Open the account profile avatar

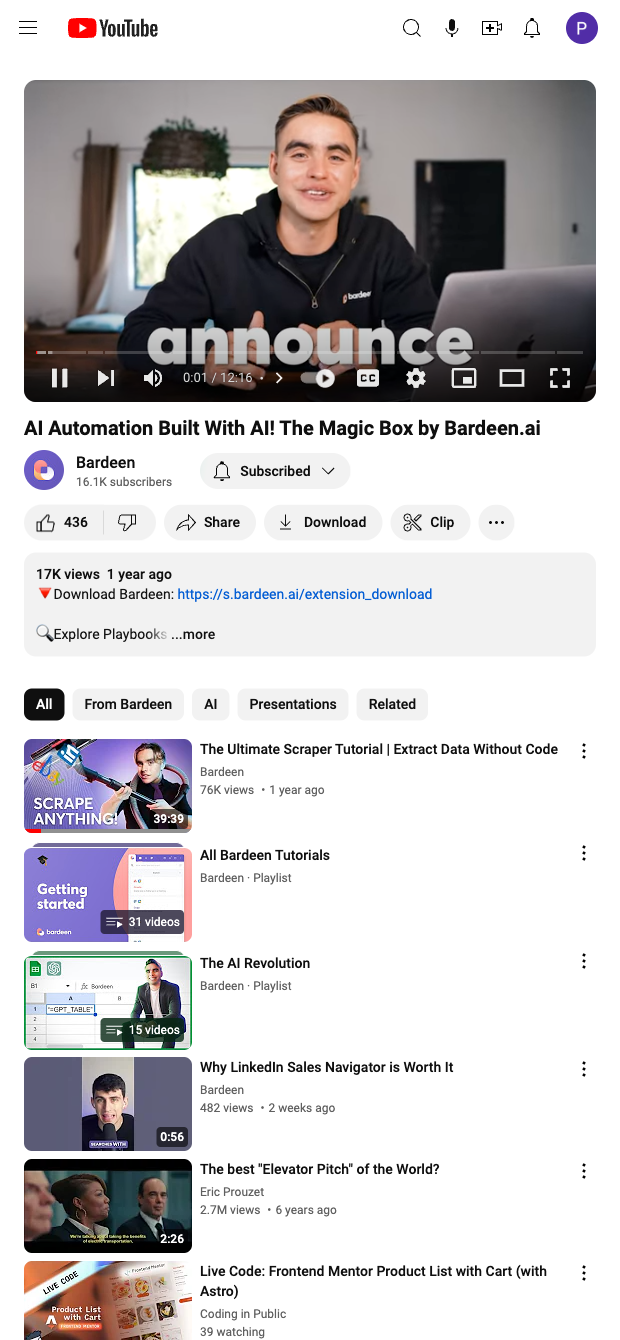581,28
